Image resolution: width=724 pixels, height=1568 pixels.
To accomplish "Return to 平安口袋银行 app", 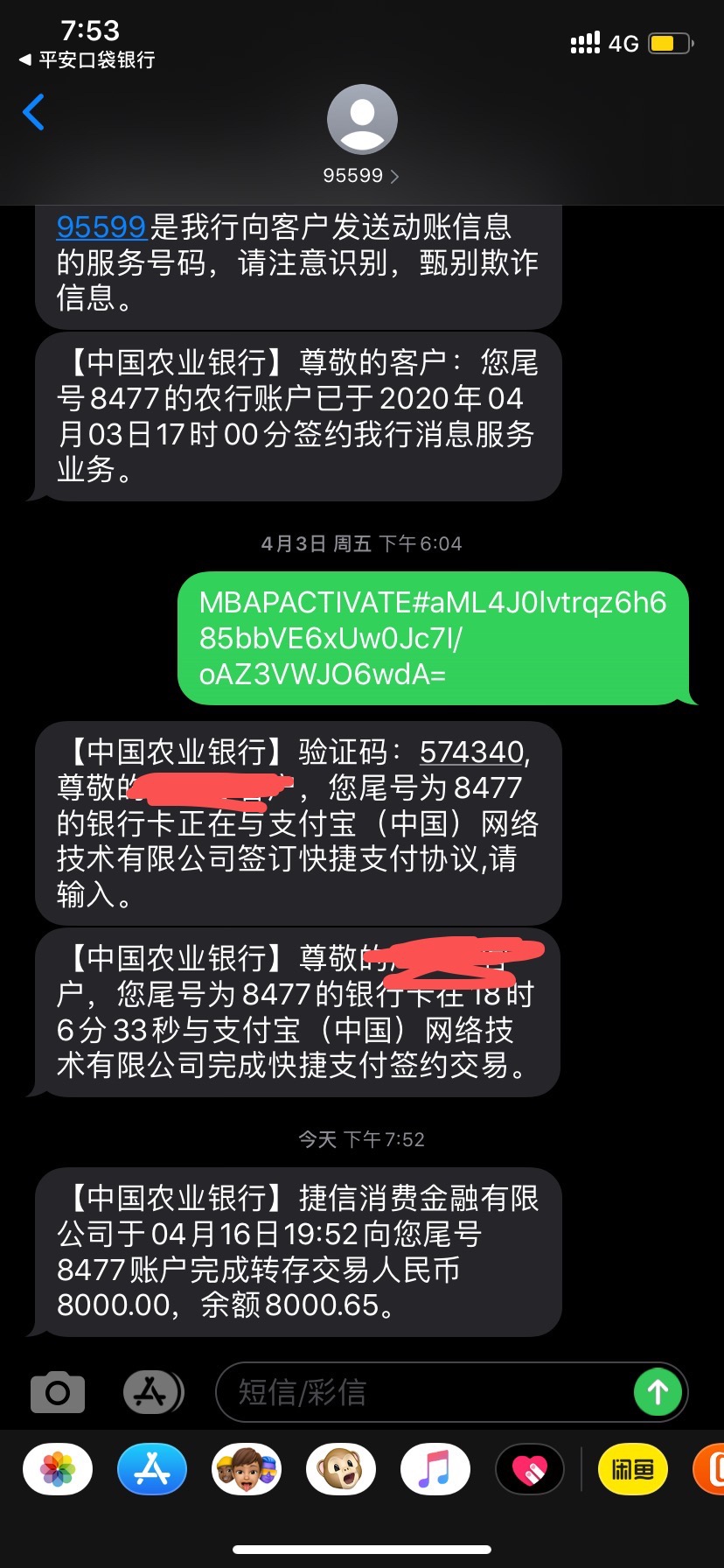I will [x=86, y=59].
